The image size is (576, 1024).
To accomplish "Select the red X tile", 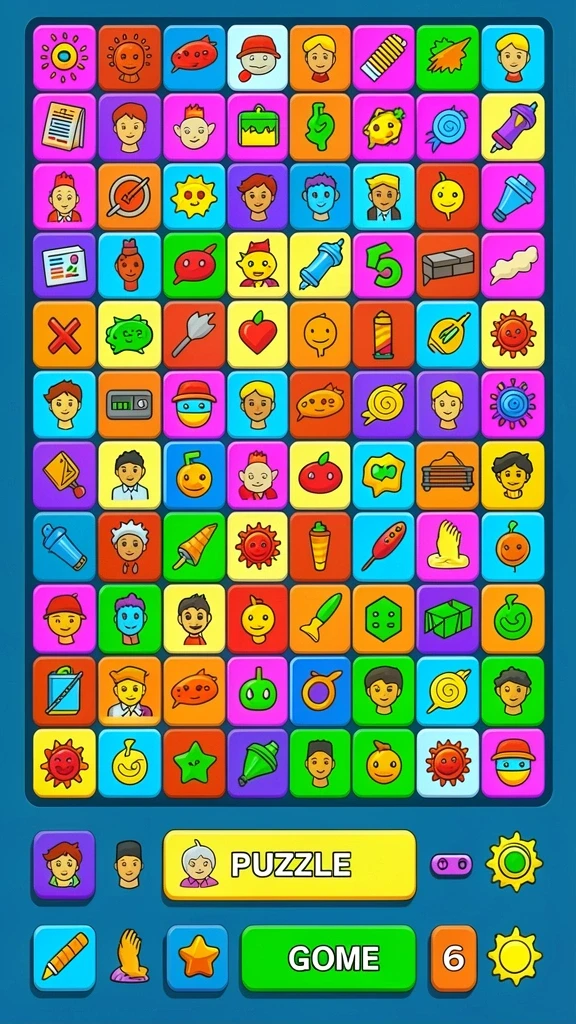I will 64,334.
